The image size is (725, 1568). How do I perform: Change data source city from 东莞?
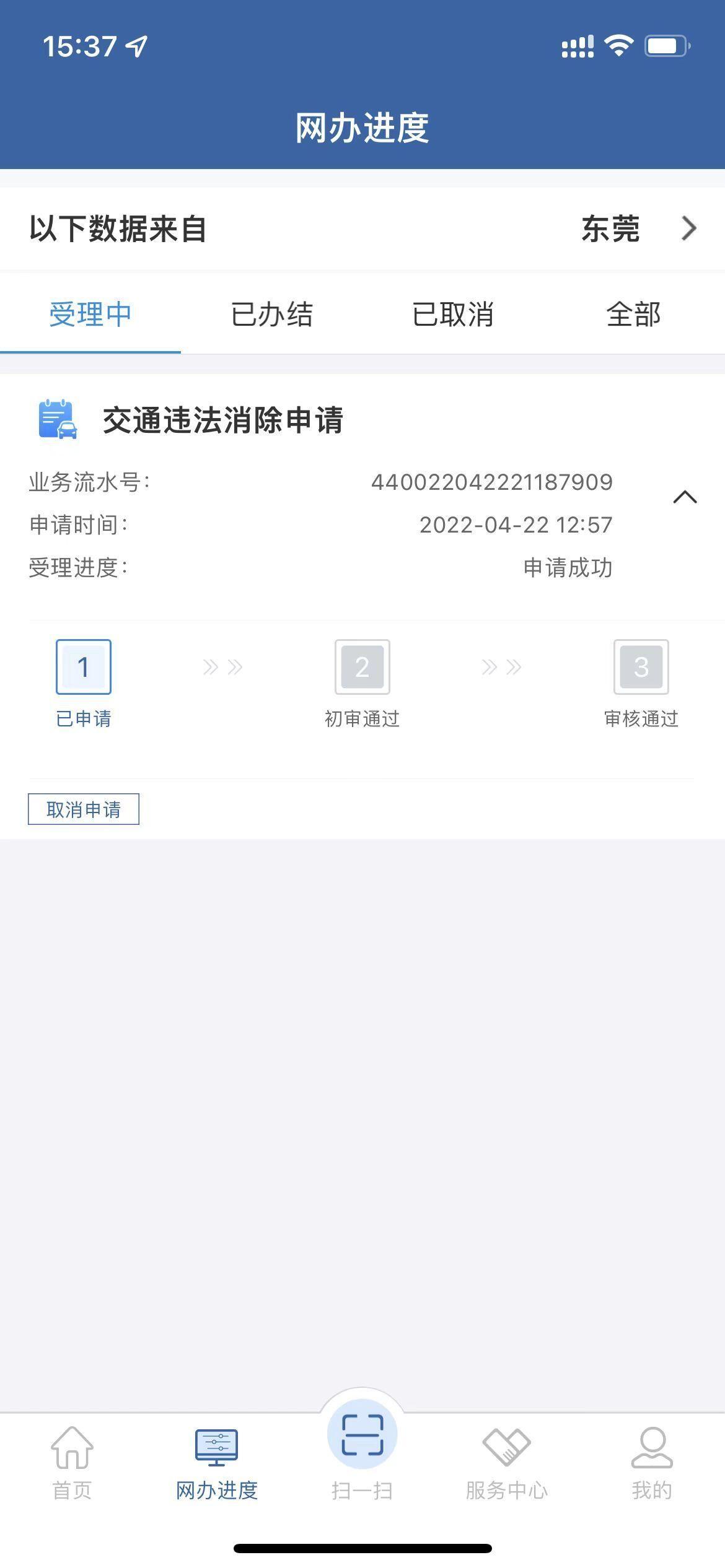point(638,229)
